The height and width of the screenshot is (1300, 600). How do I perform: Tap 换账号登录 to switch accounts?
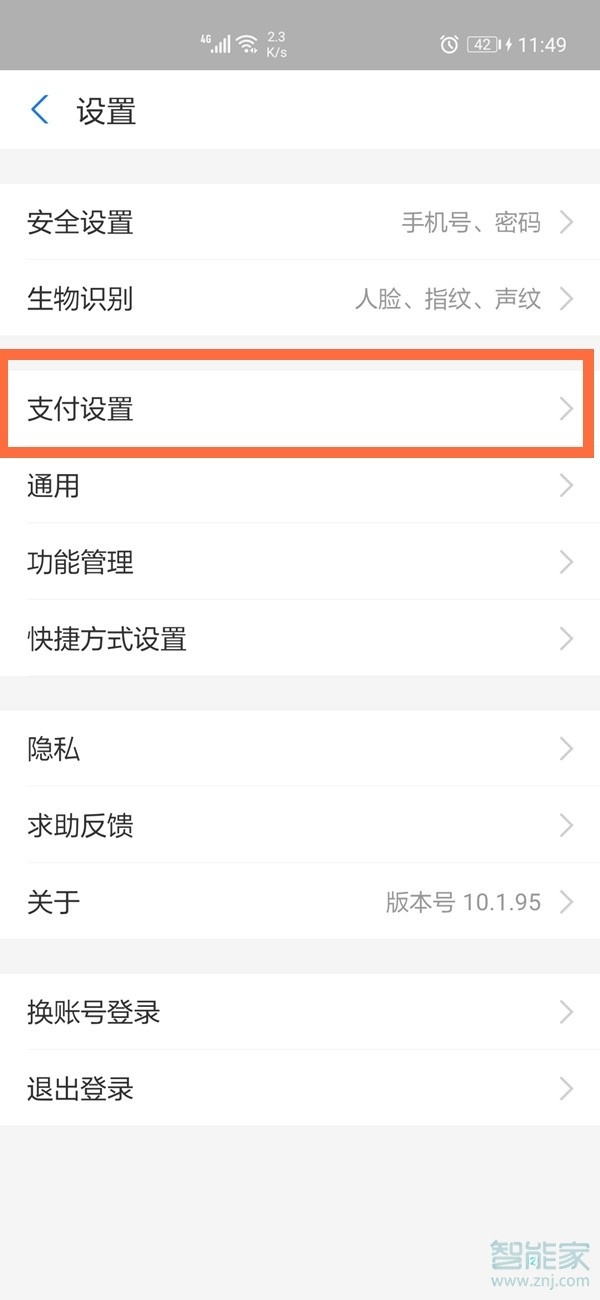pos(300,1012)
